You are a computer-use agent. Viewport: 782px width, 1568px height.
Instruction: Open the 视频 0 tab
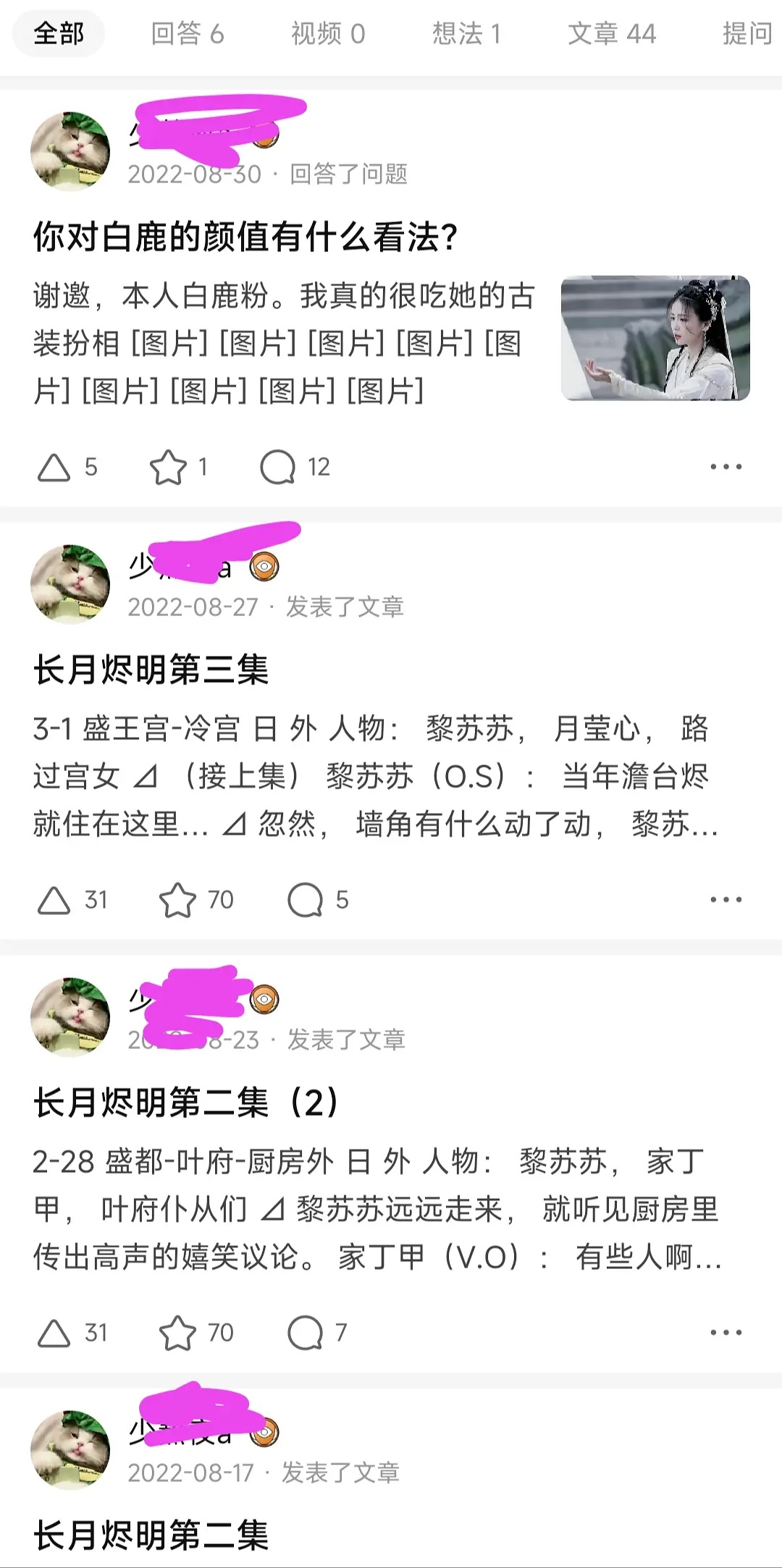click(x=327, y=33)
